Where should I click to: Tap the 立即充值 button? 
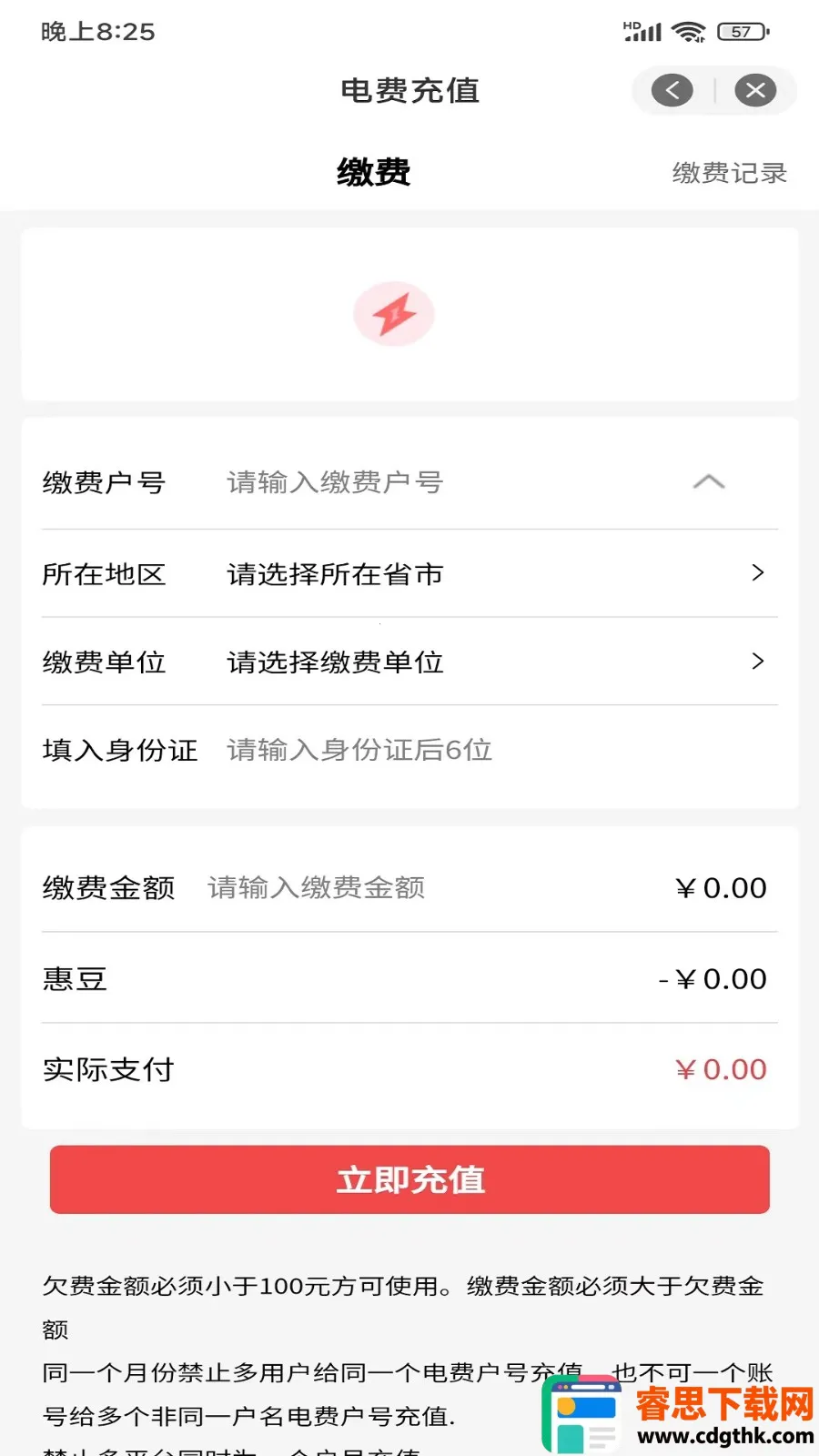click(x=409, y=1179)
